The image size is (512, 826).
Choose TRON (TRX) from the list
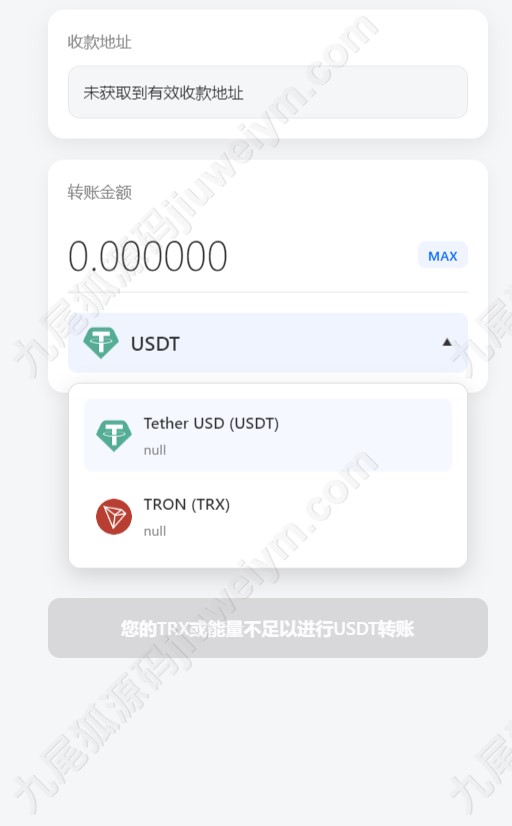268,517
